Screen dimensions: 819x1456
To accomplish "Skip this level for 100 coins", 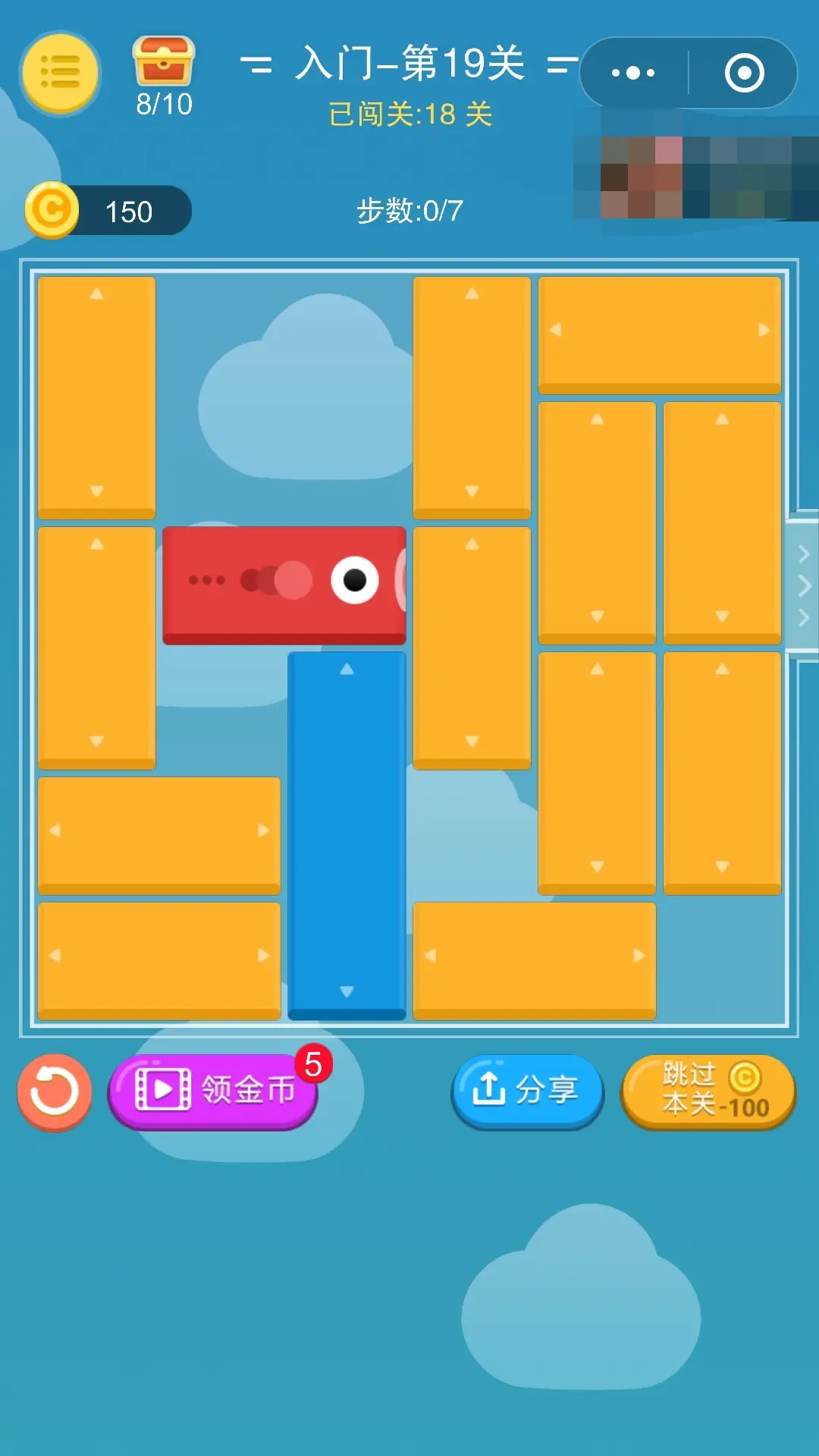I will point(708,1091).
